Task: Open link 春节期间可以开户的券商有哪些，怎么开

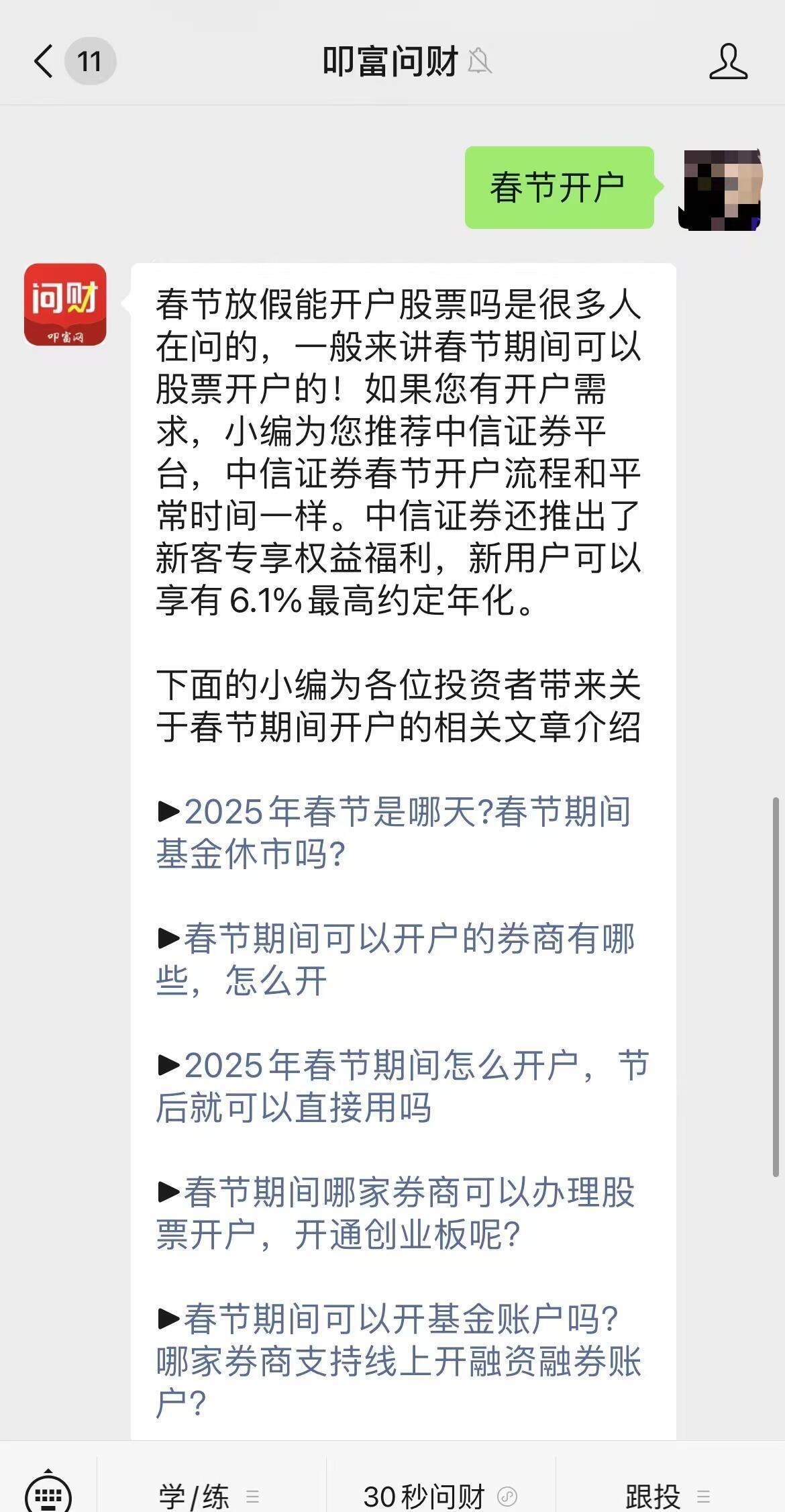Action: [x=396, y=959]
